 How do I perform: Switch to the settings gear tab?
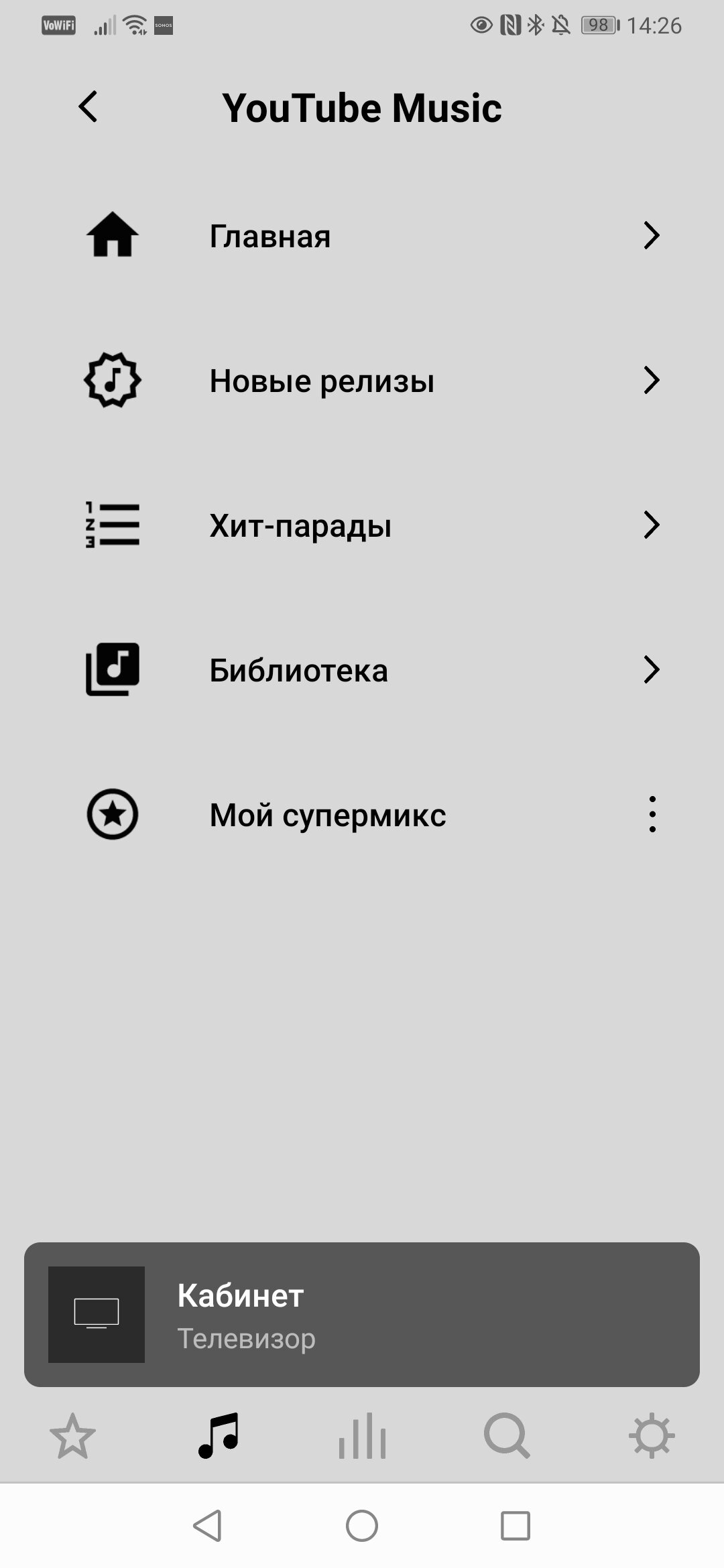coord(652,1435)
